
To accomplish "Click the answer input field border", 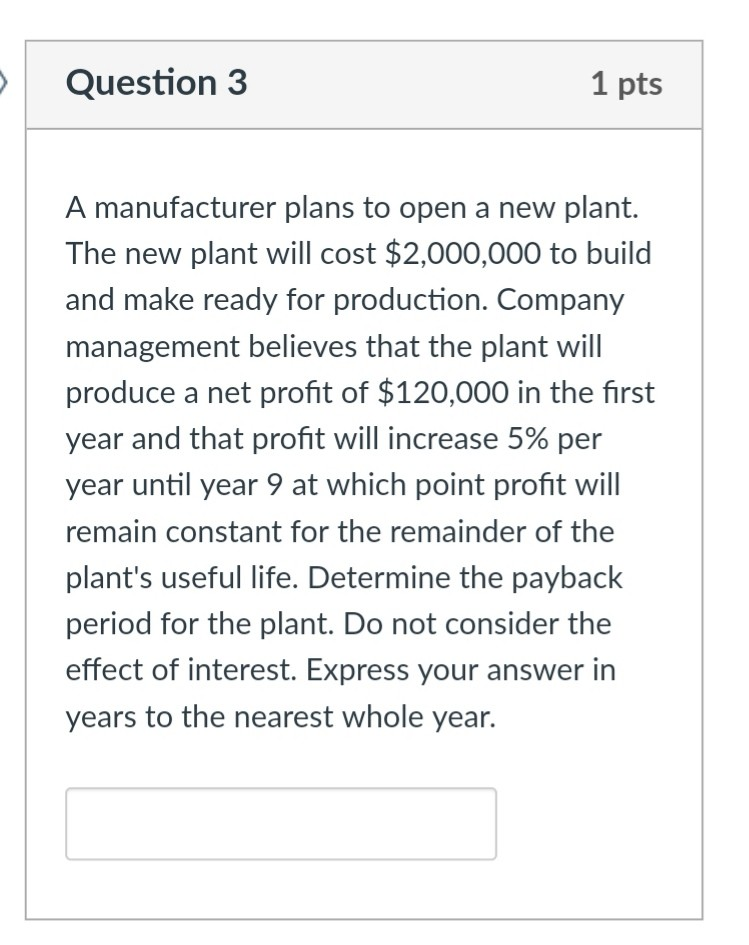I will [x=280, y=791].
